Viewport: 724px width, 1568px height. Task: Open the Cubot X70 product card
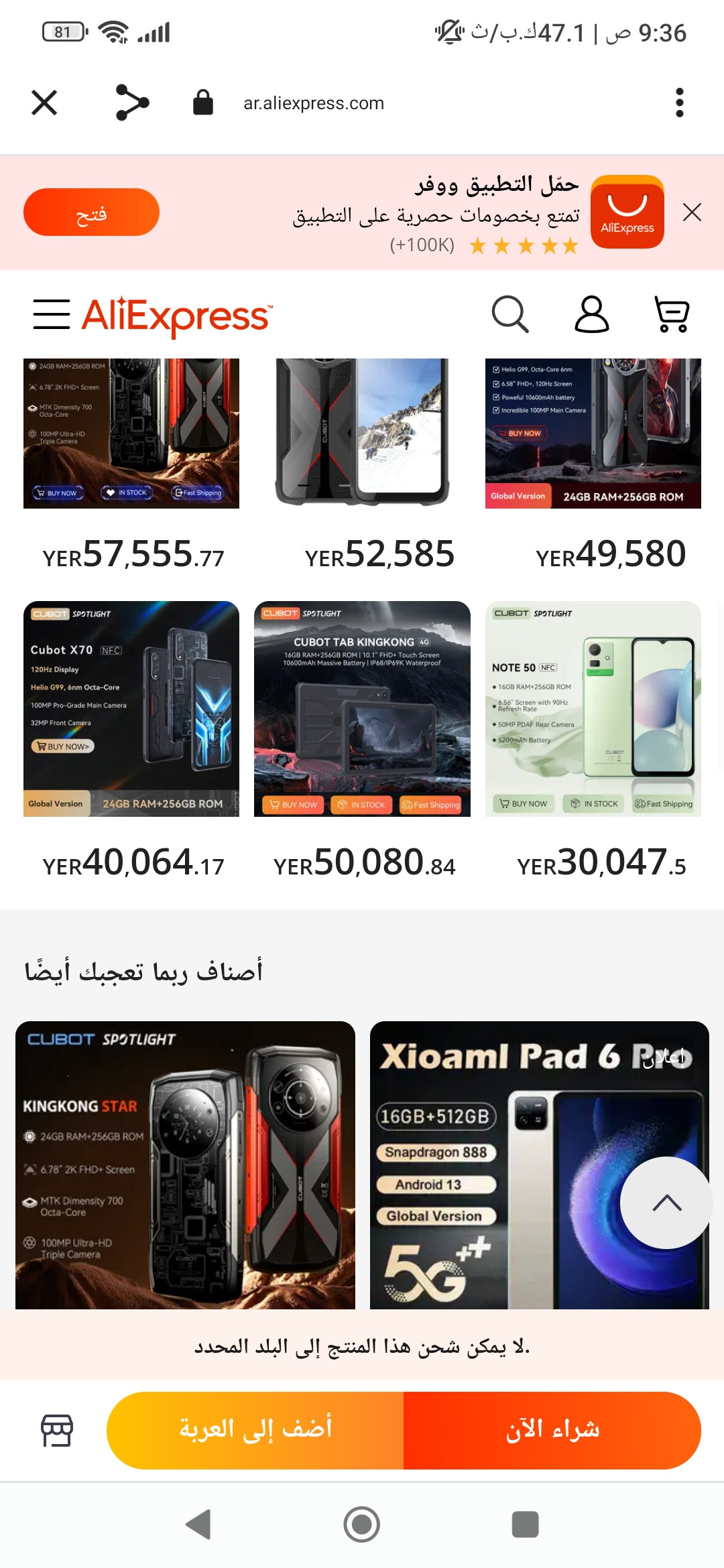(131, 709)
